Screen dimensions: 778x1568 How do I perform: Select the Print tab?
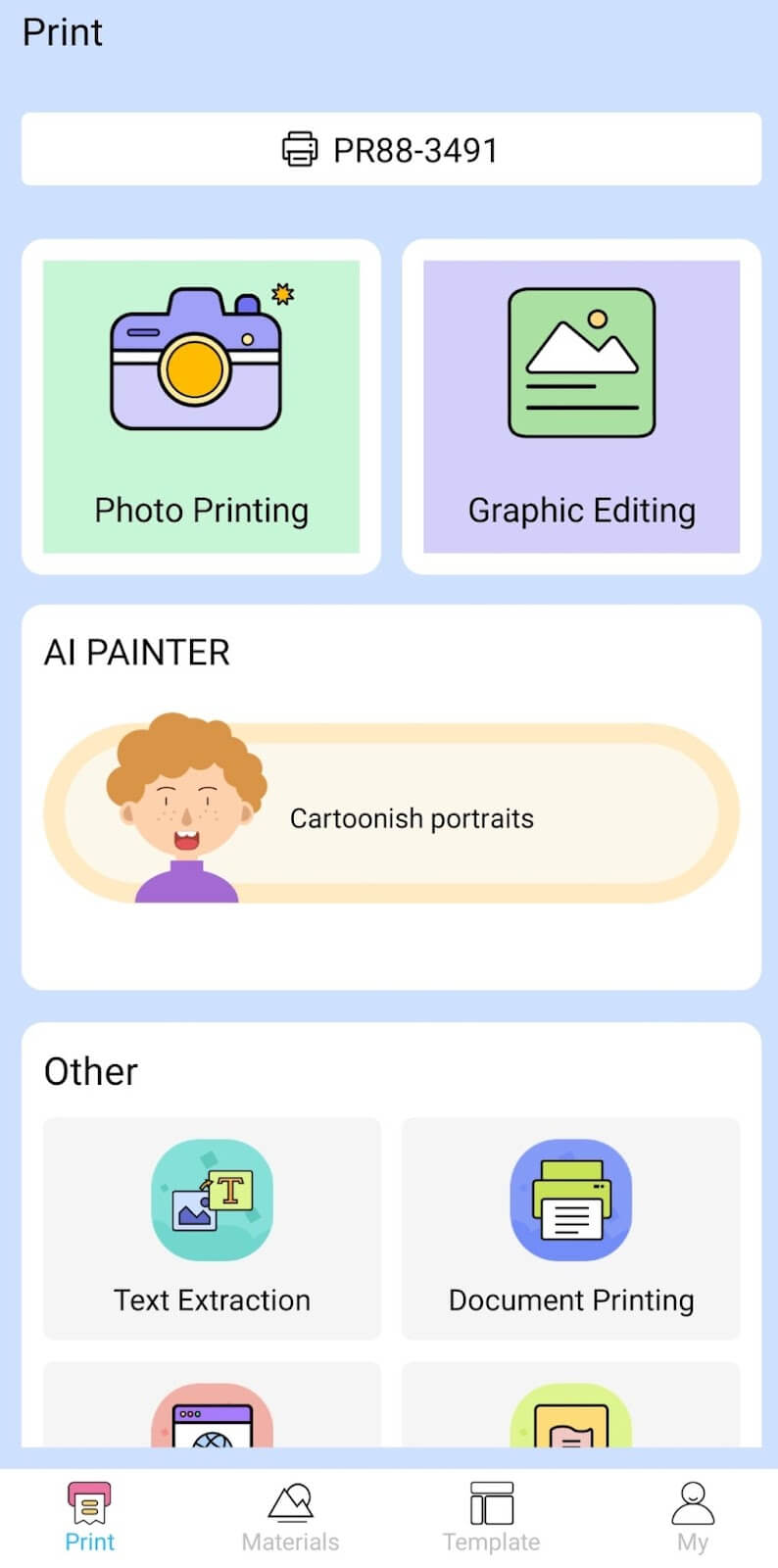tap(89, 1516)
